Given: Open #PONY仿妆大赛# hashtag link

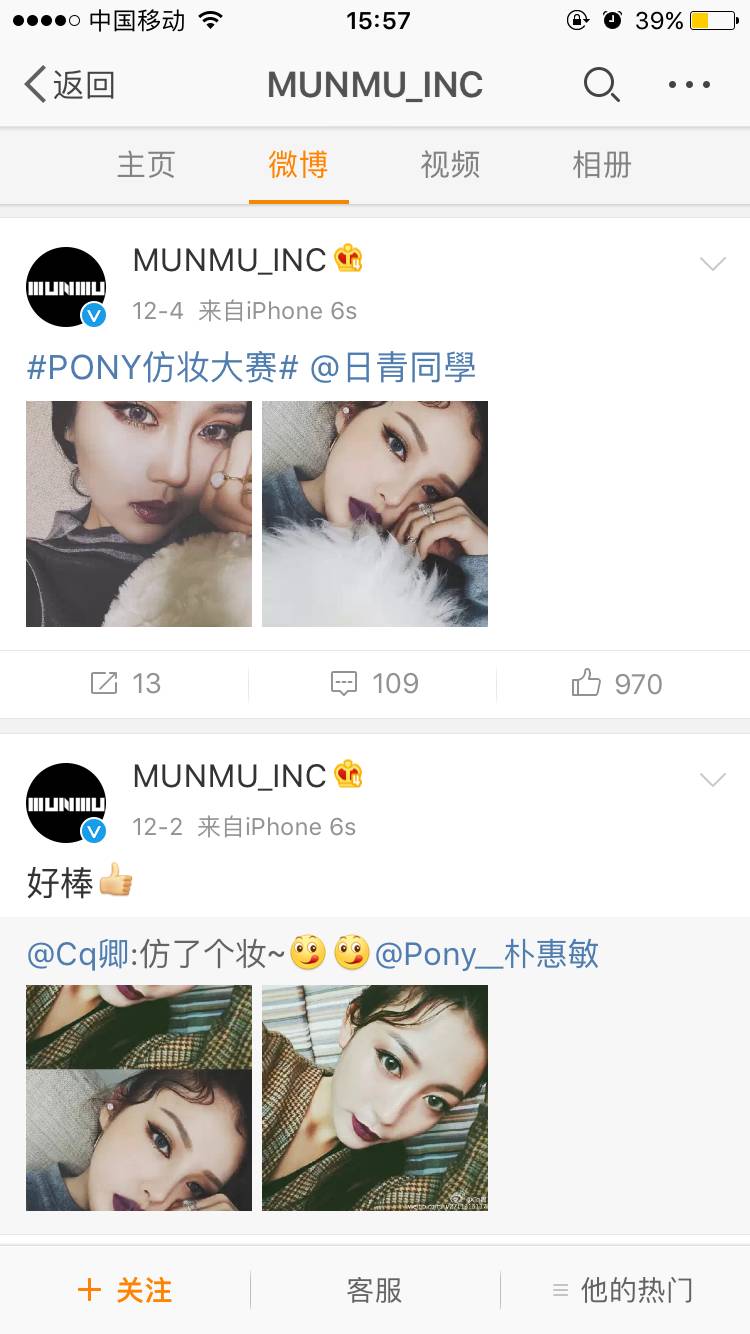Looking at the screenshot, I should 163,367.
